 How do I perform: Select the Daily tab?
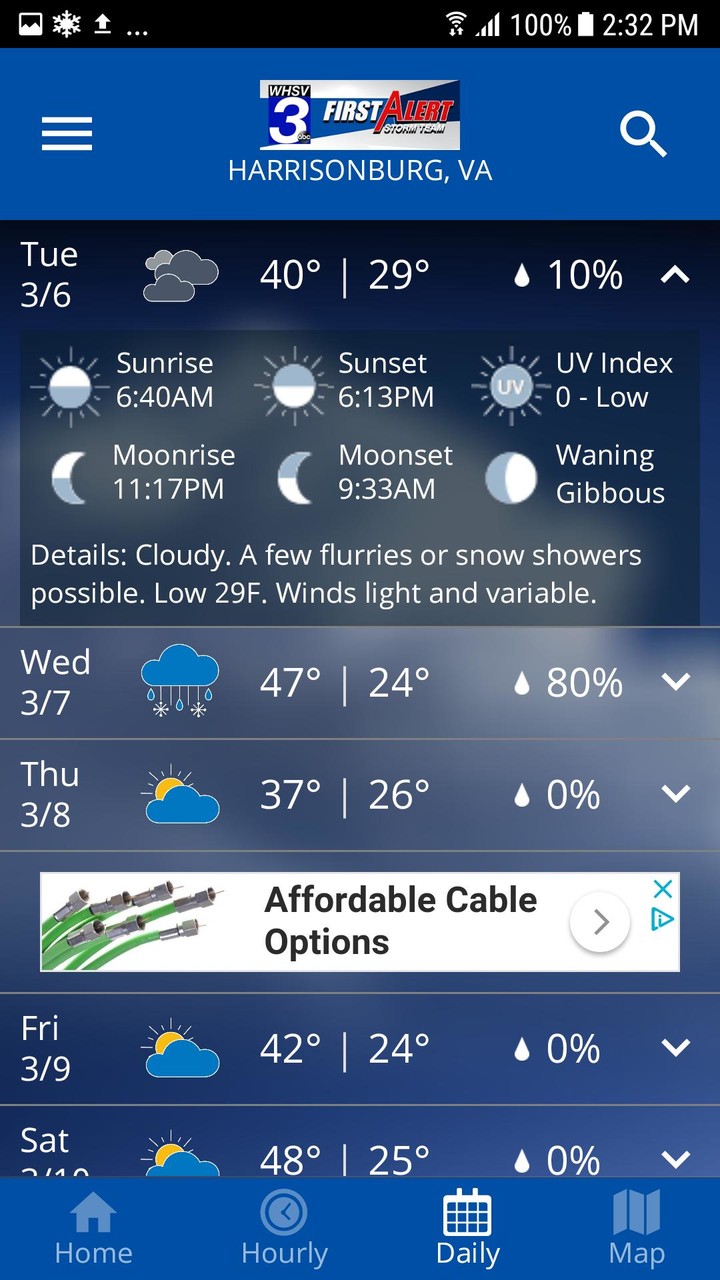coord(467,1230)
